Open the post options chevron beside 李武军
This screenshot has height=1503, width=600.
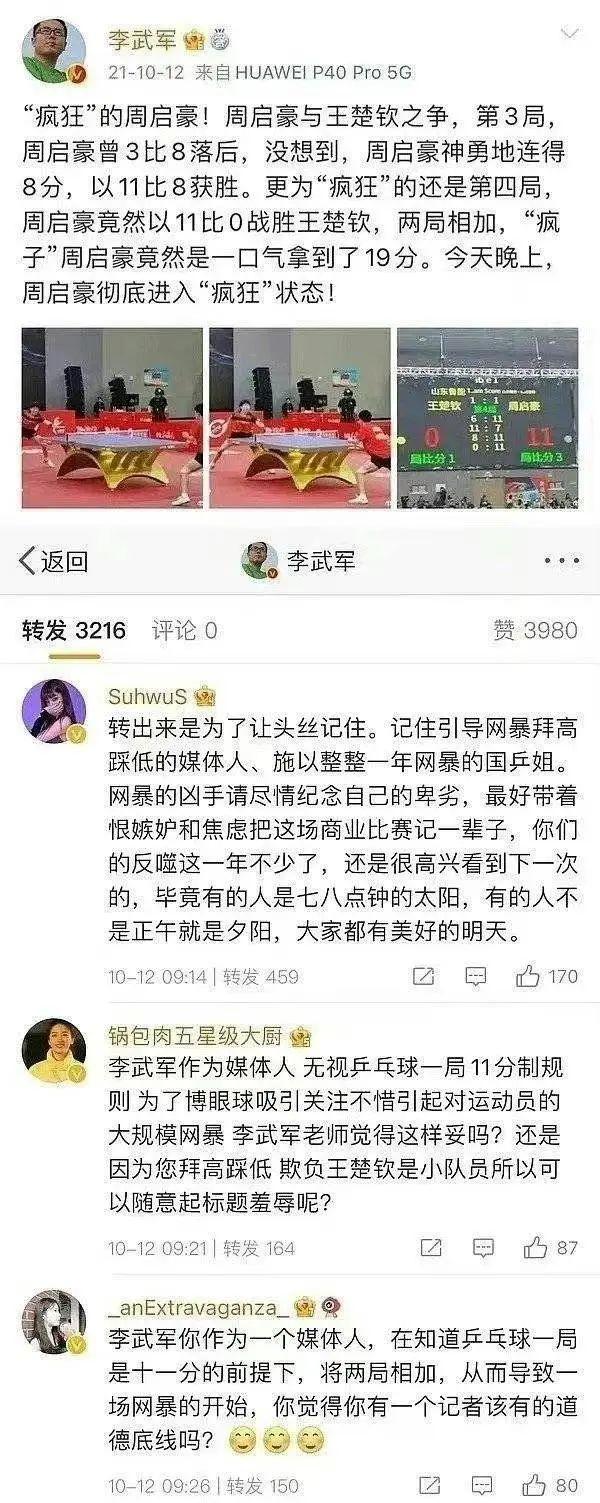tap(569, 35)
